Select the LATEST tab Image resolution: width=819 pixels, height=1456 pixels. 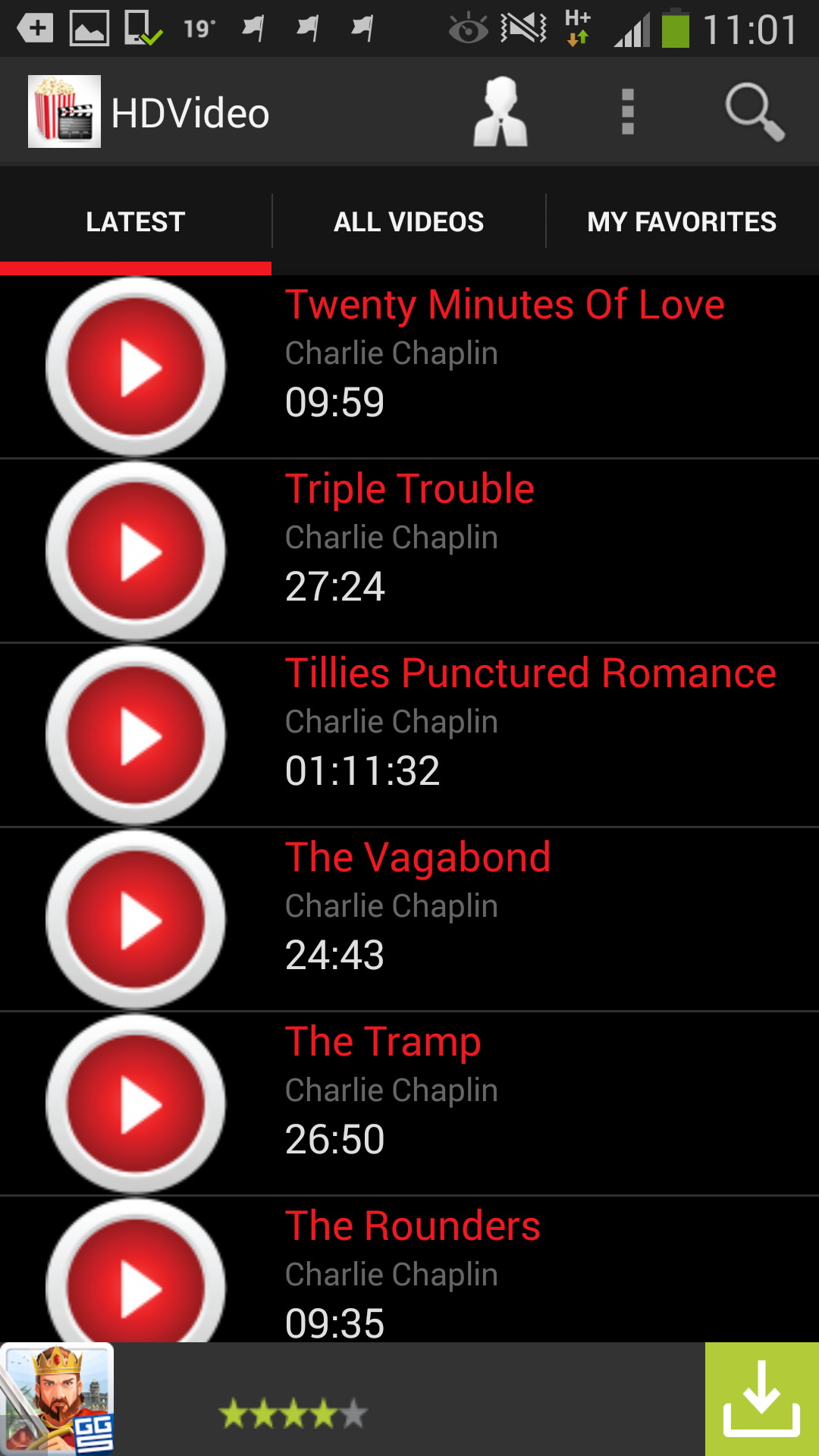134,221
